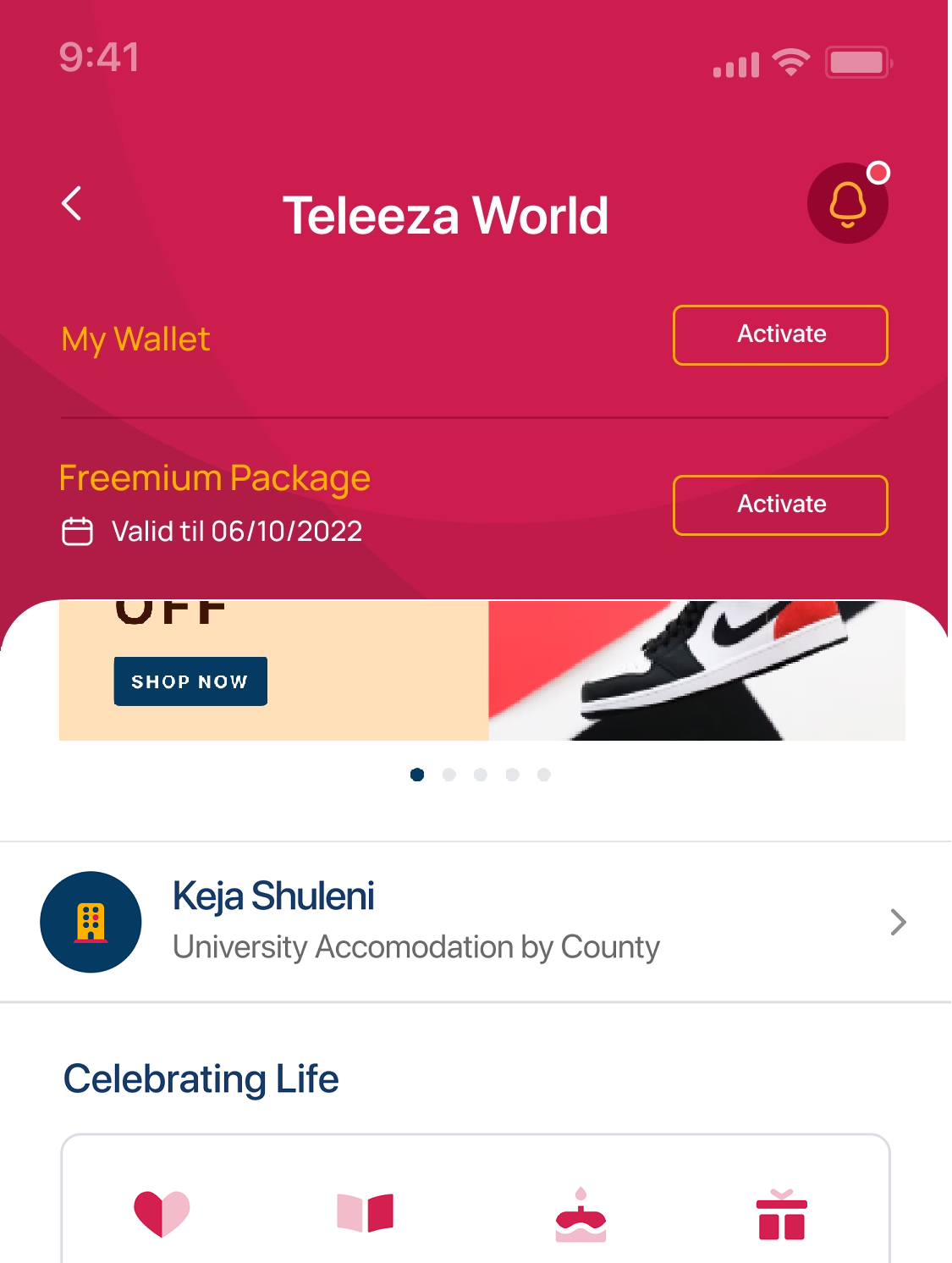The height and width of the screenshot is (1263, 952).
Task: Select the birthday cake icon
Action: pos(581,1216)
